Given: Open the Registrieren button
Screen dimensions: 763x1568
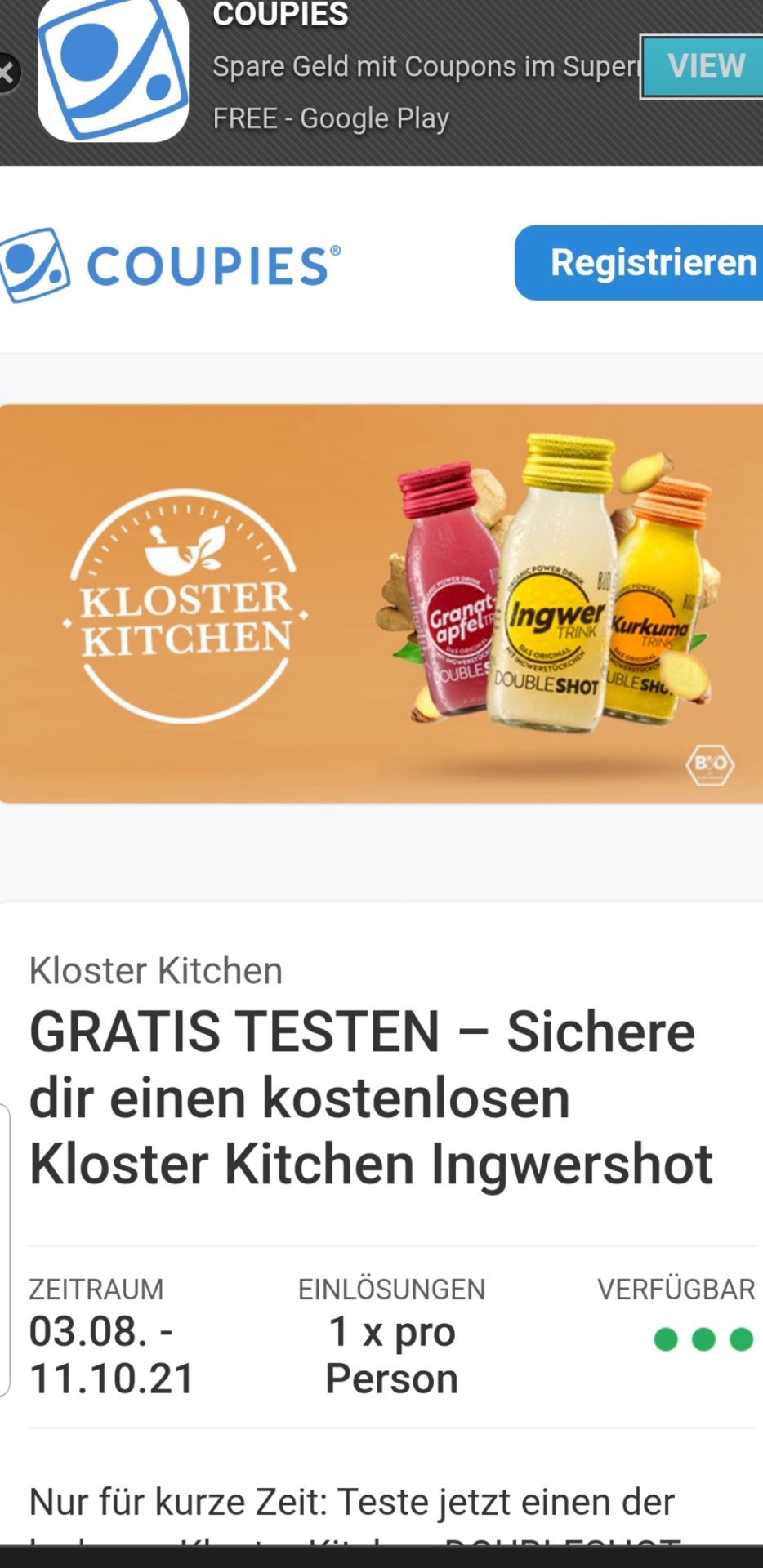Looking at the screenshot, I should point(640,263).
